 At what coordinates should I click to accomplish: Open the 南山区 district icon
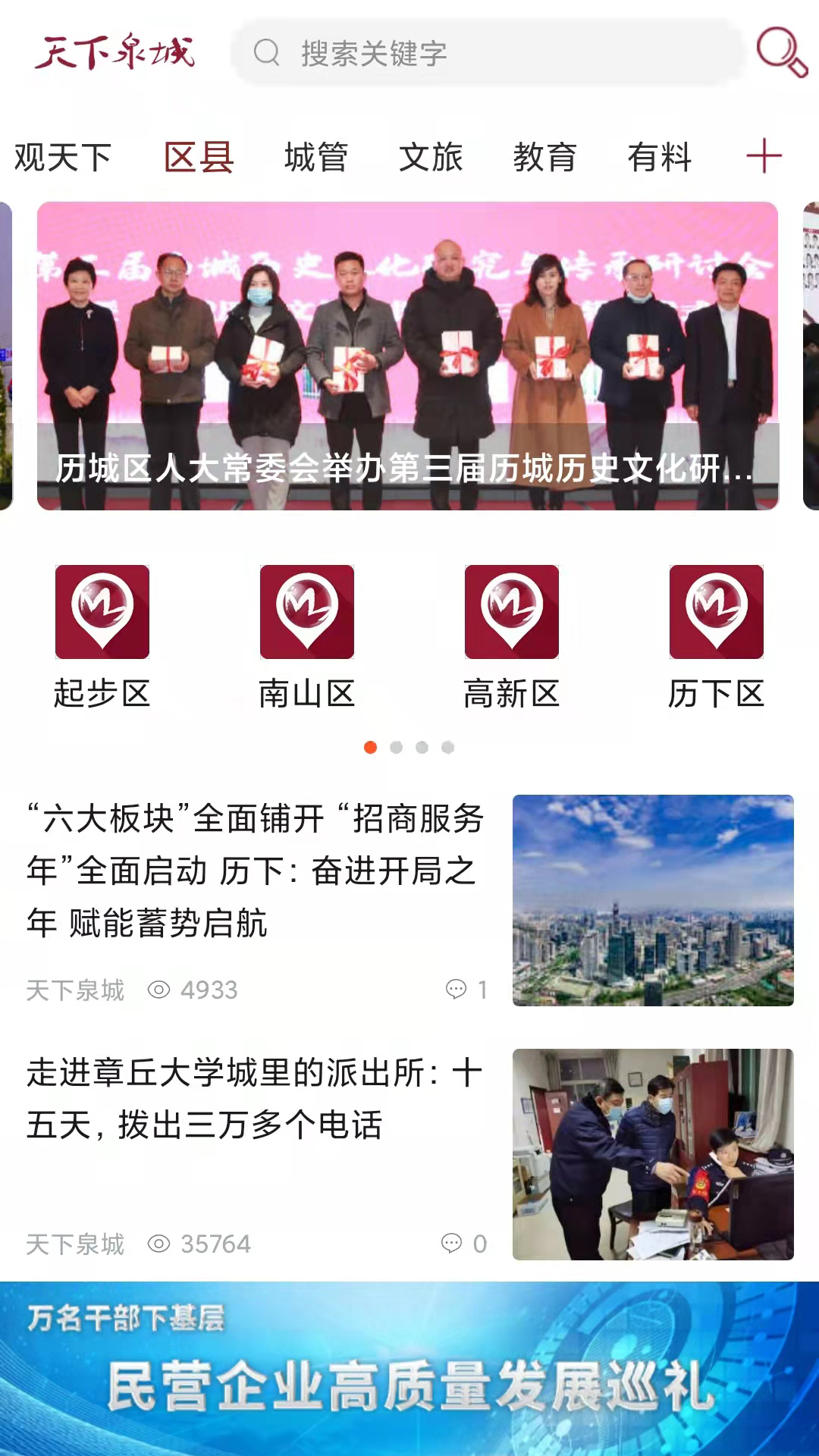coord(307,611)
